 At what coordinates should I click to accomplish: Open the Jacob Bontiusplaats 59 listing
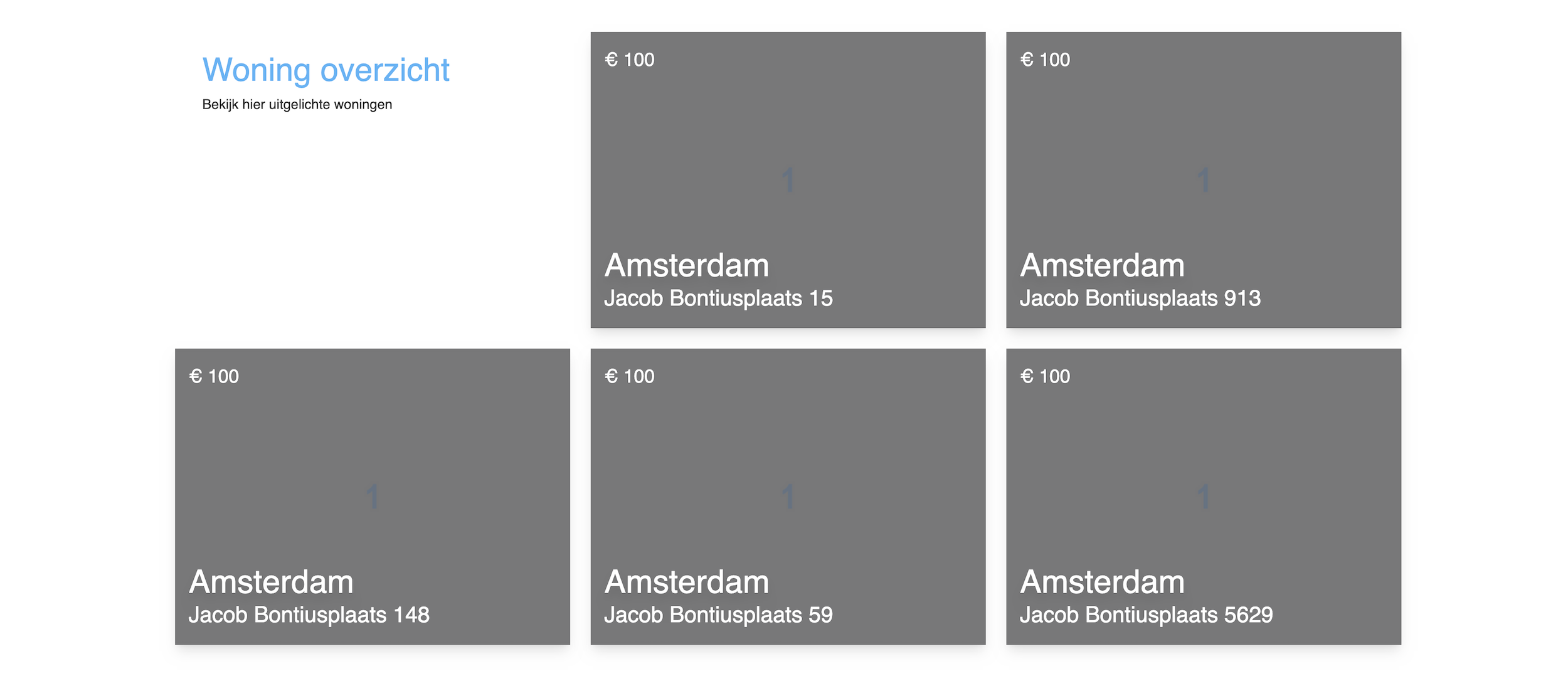[x=788, y=497]
